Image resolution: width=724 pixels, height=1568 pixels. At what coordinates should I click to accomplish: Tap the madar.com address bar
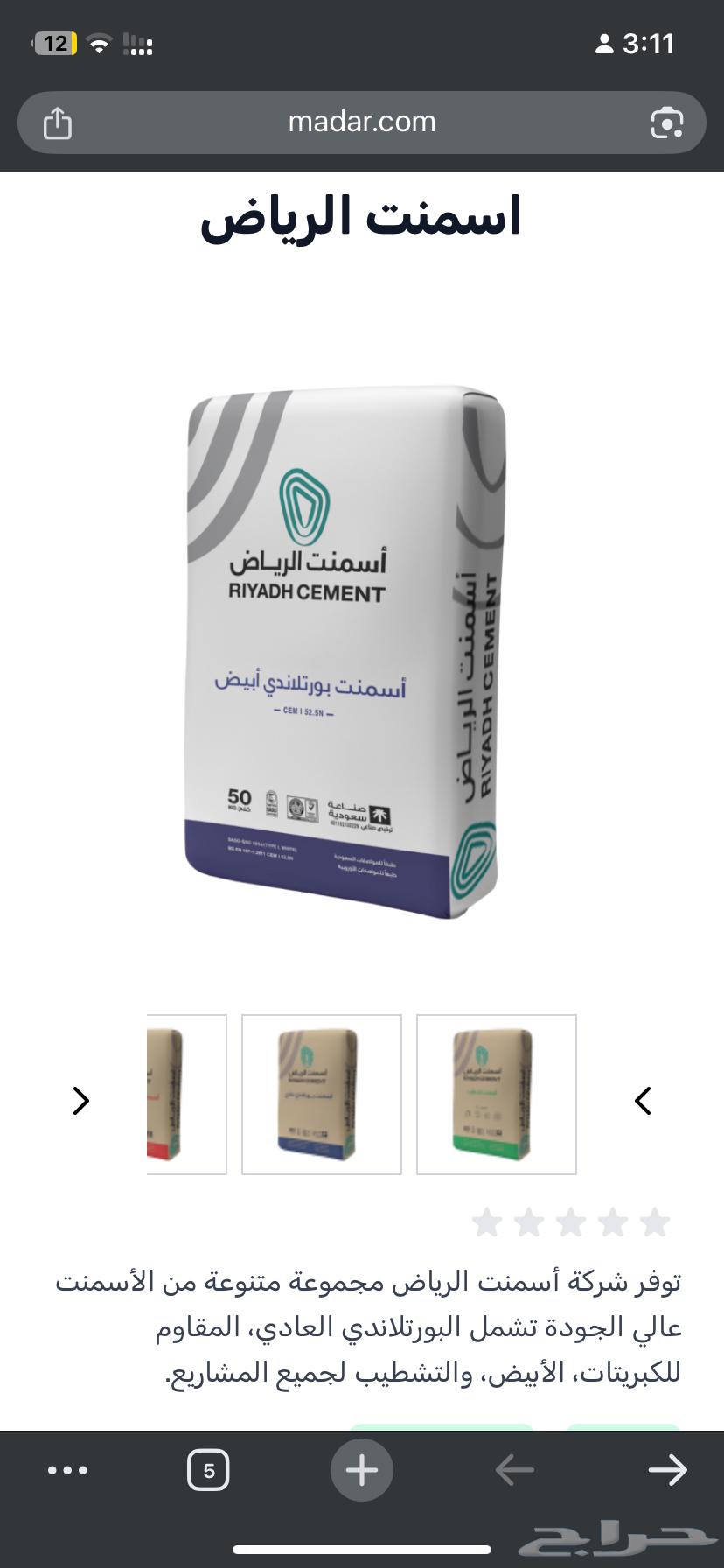click(x=362, y=122)
